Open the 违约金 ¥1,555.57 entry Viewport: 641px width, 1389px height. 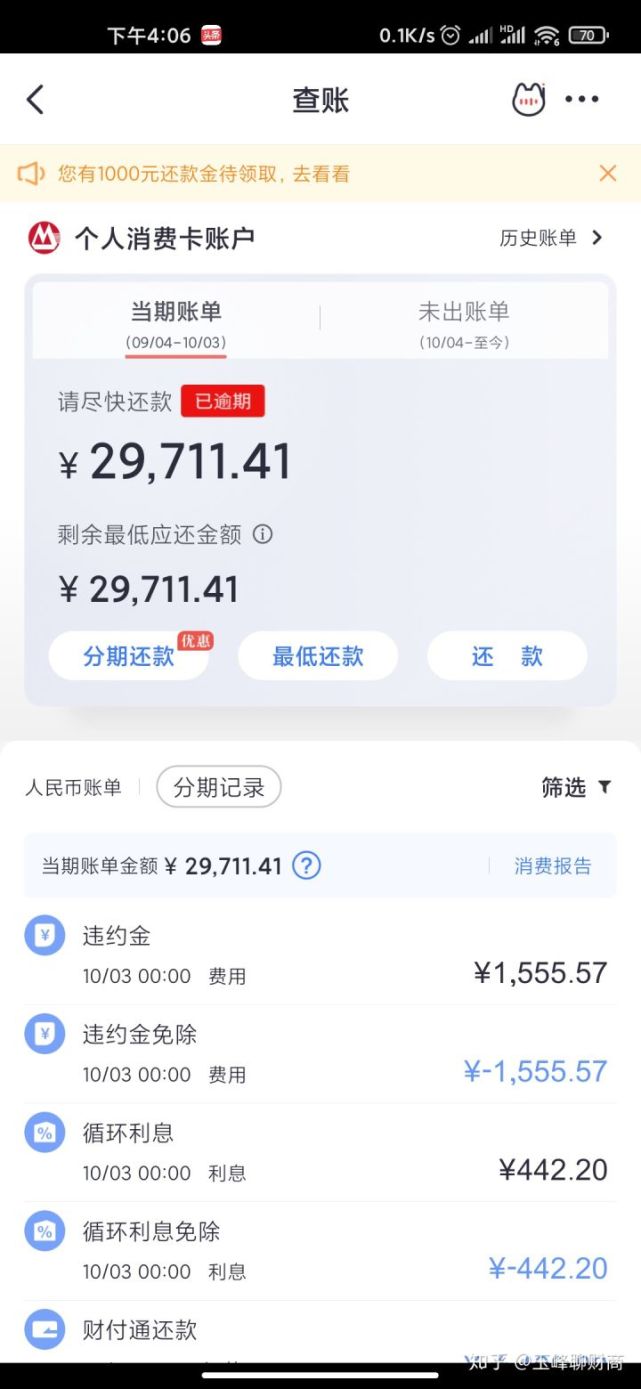(320, 955)
